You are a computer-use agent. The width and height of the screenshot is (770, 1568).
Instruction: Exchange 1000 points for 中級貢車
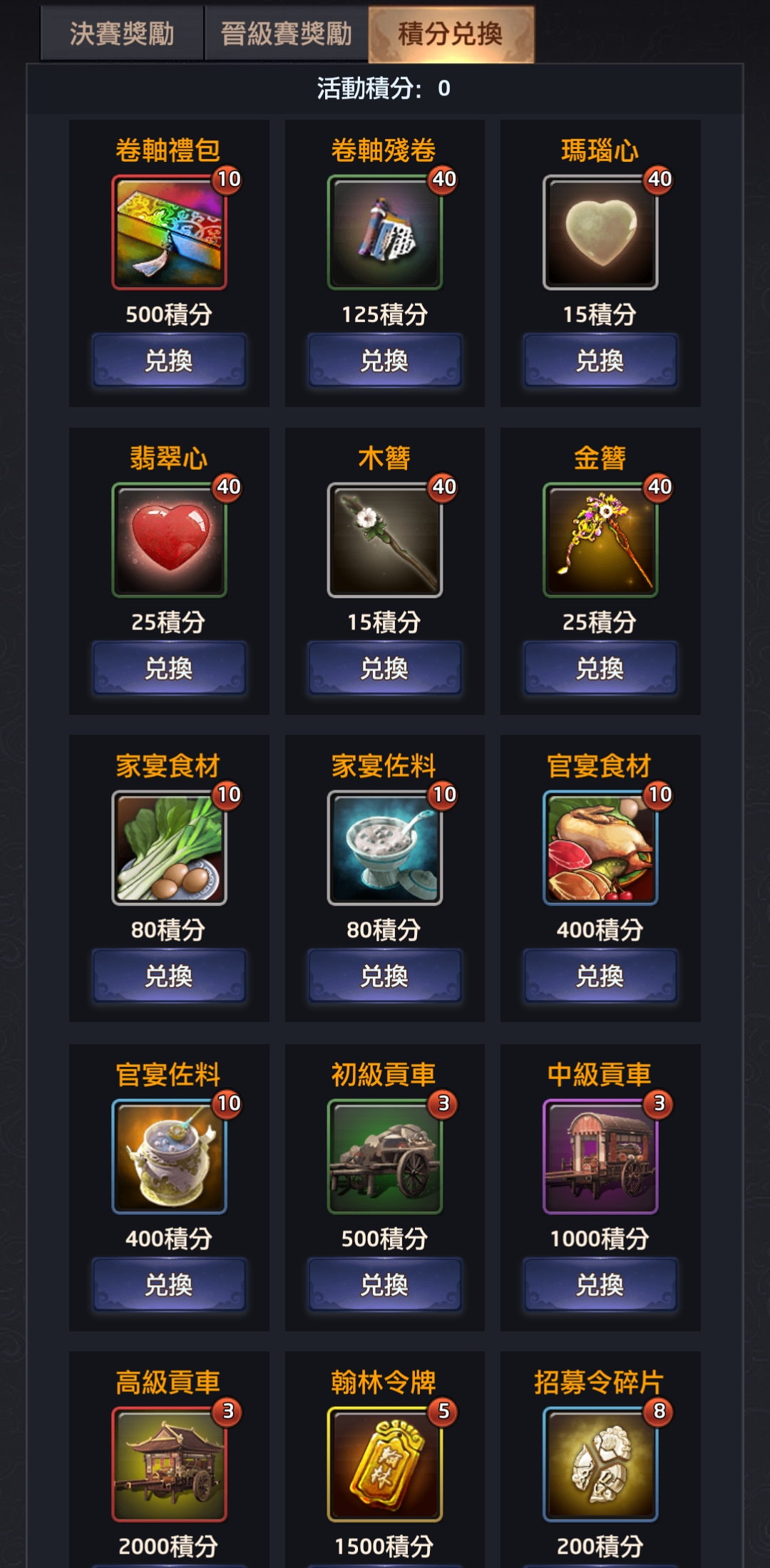pos(600,1284)
